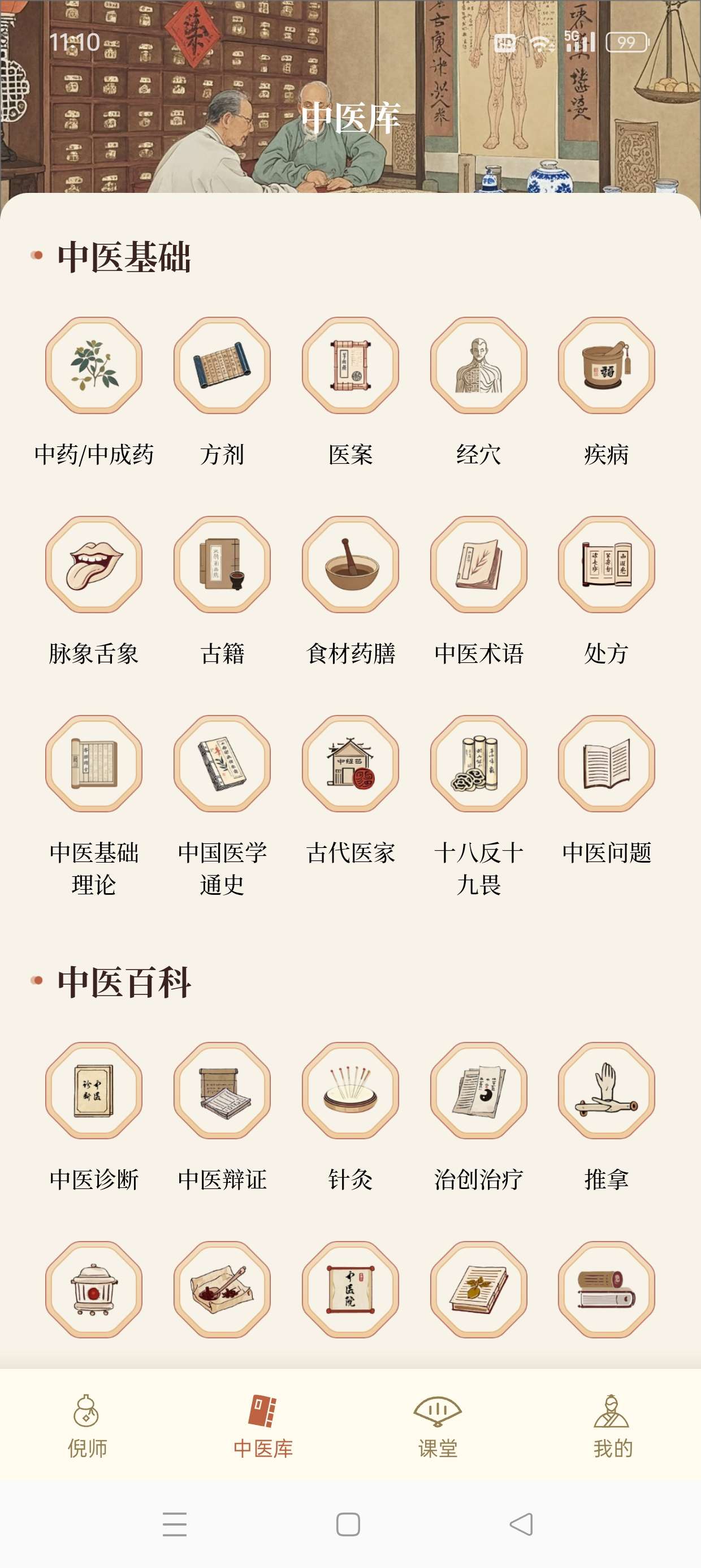Screen dimensions: 701x1568
Task: Go to the 我的 tab
Action: pos(613,1425)
